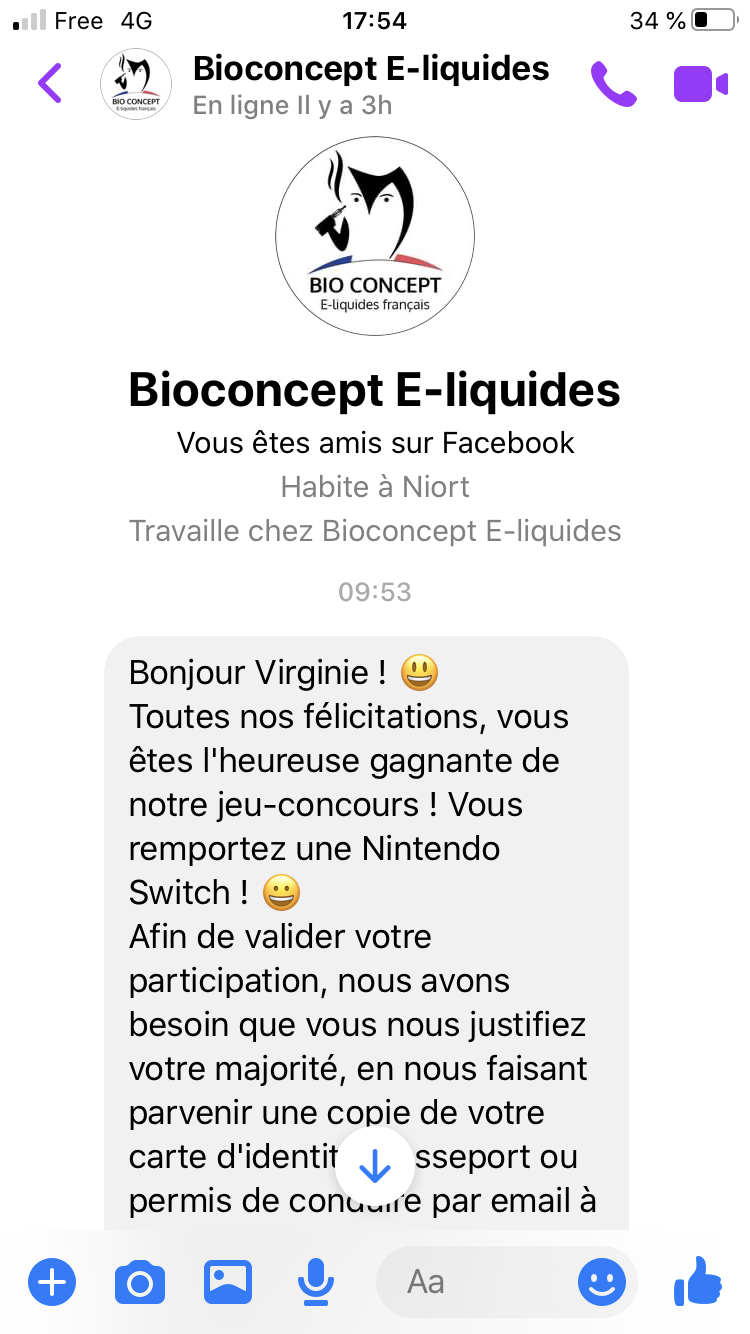
Task: Open the emoji picker in message field
Action: tap(602, 1281)
